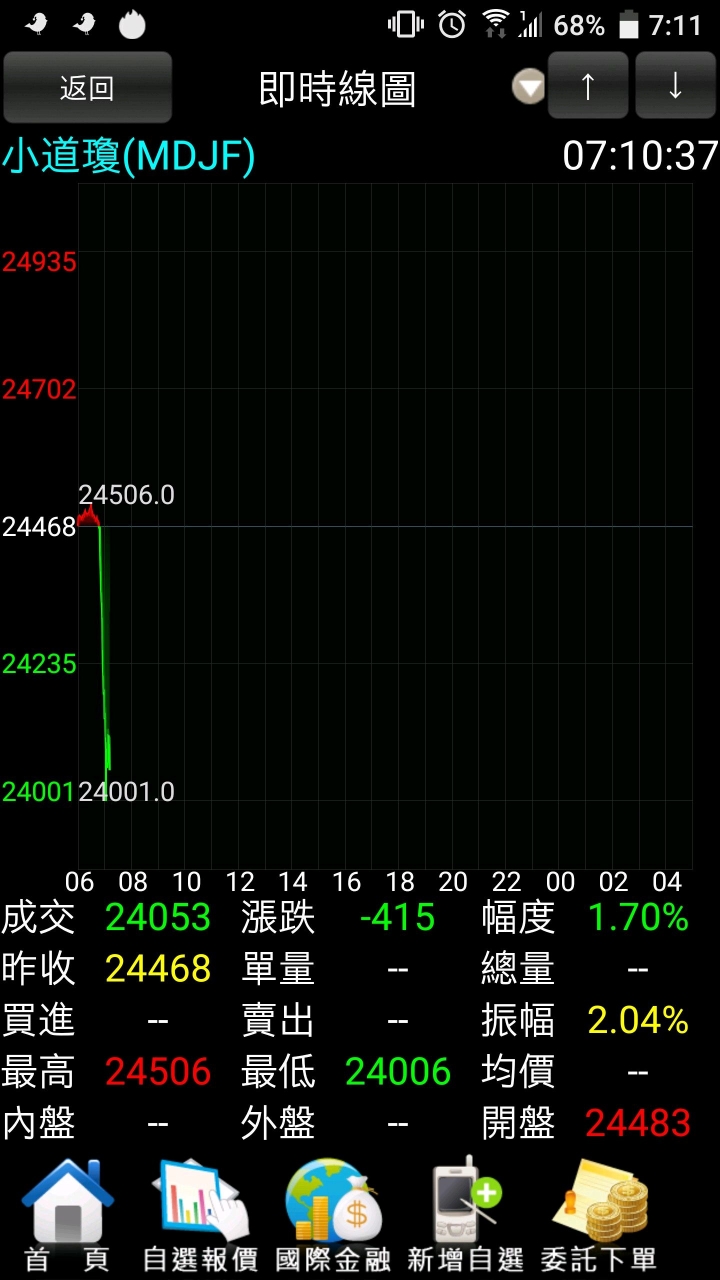Switch to 自選報價 tab

pos(200,1217)
